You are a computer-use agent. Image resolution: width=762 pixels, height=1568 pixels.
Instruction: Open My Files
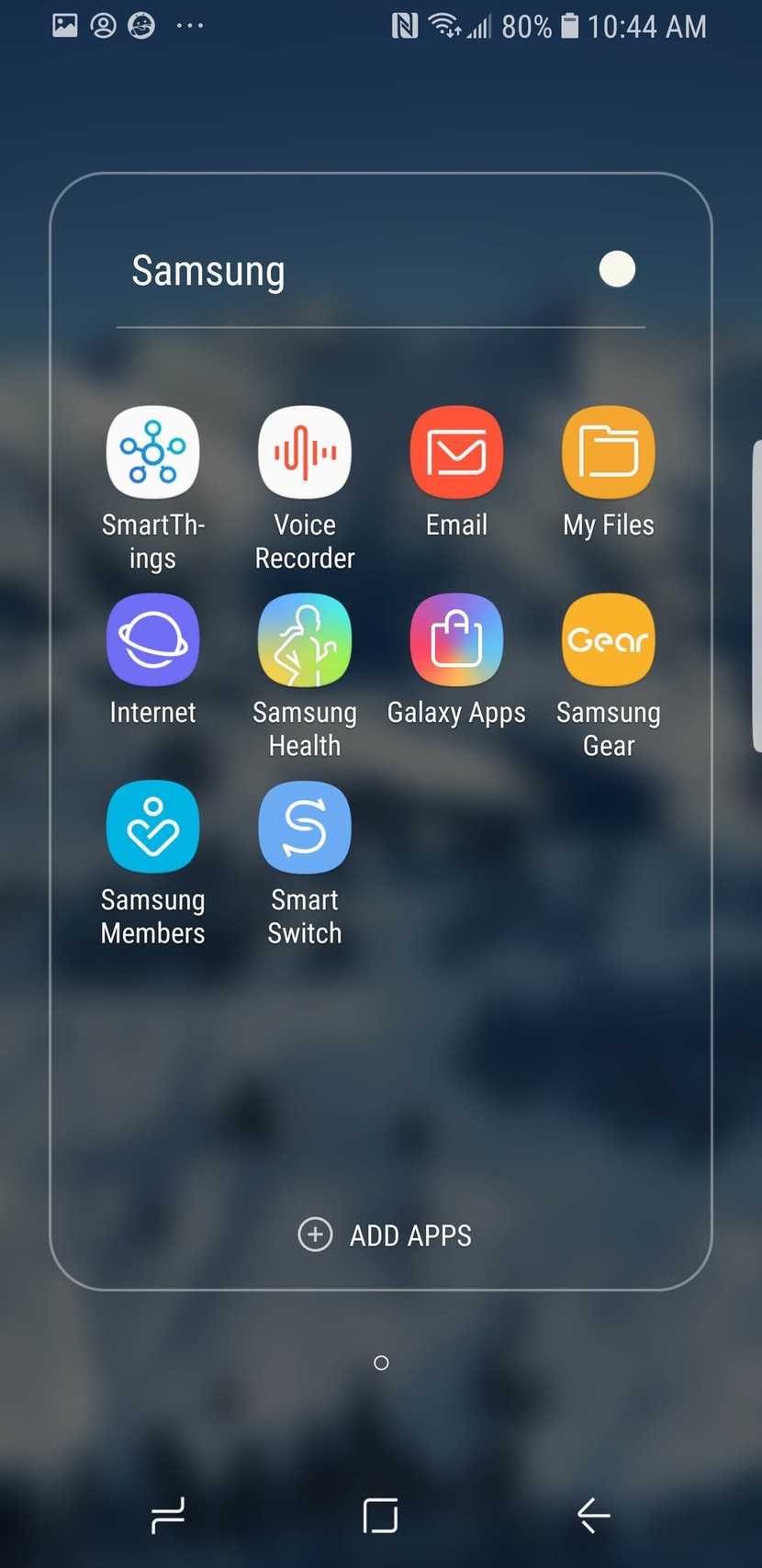(x=608, y=453)
